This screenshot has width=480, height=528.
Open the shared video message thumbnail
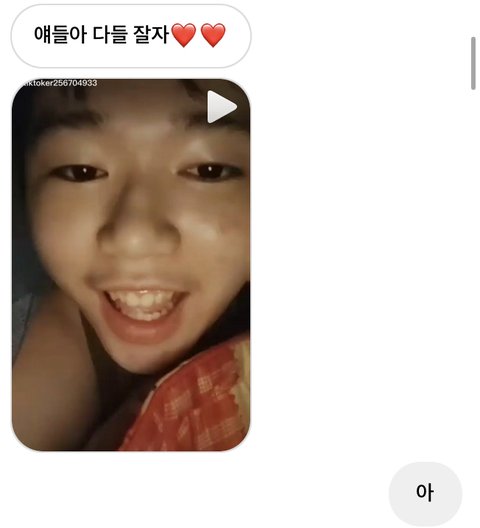coord(131,265)
